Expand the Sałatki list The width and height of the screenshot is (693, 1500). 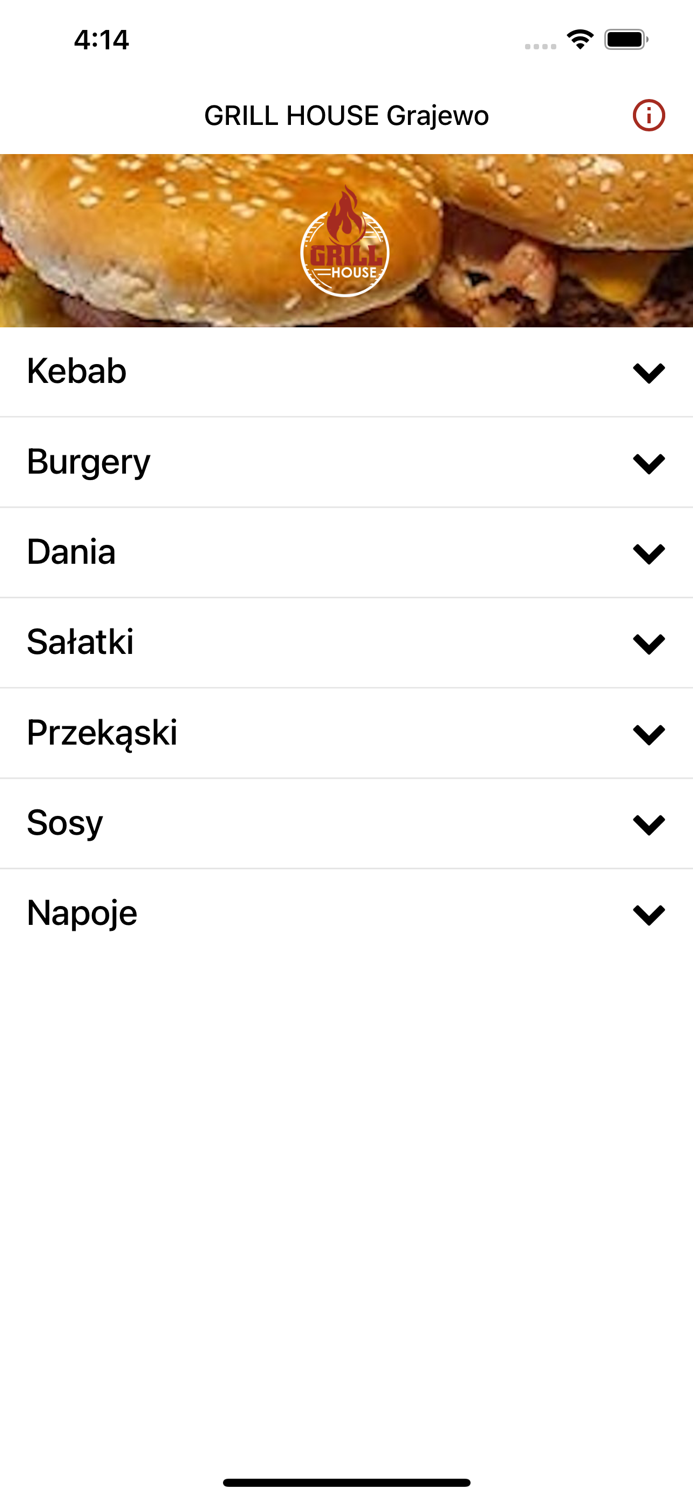[x=346, y=642]
